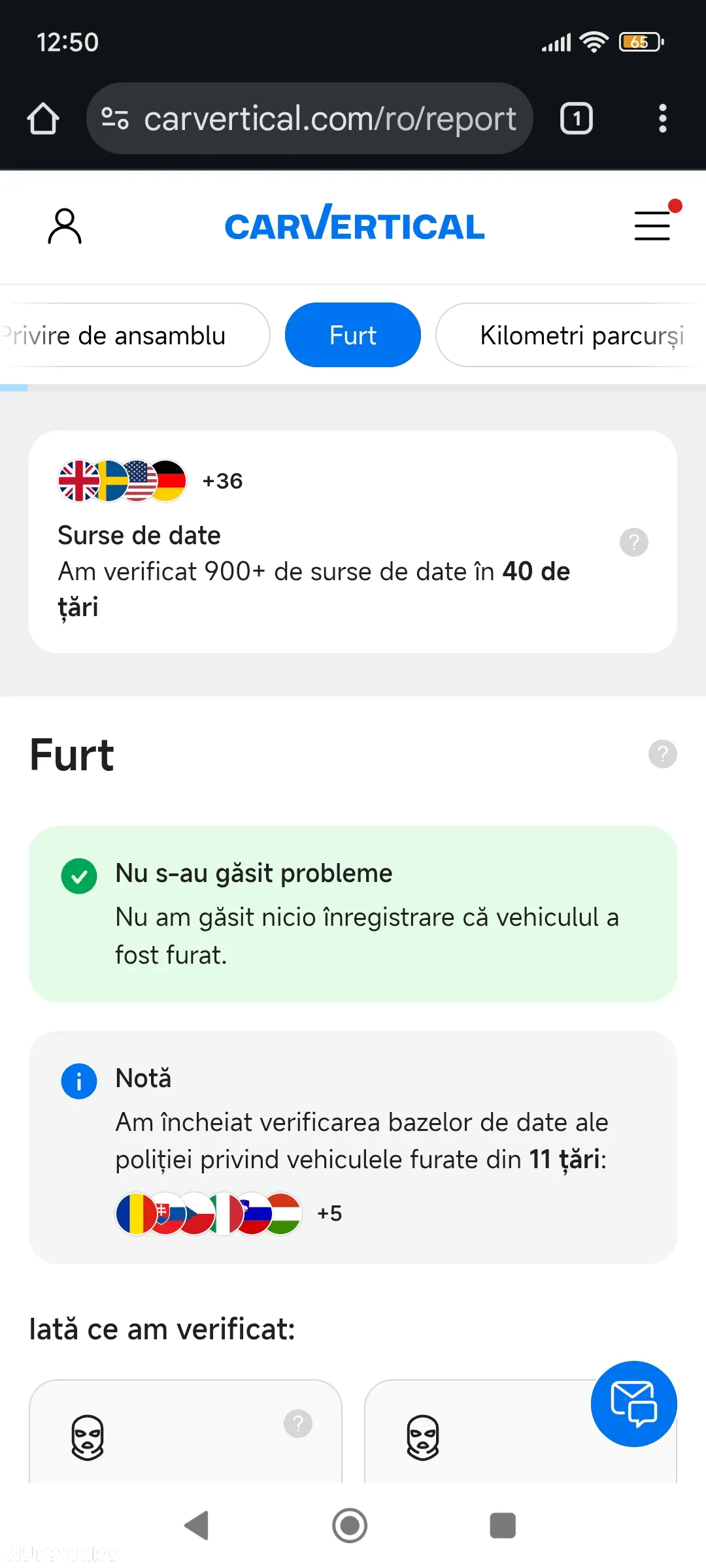The width and height of the screenshot is (706, 1568).
Task: Go back with system navigation
Action: [196, 1526]
